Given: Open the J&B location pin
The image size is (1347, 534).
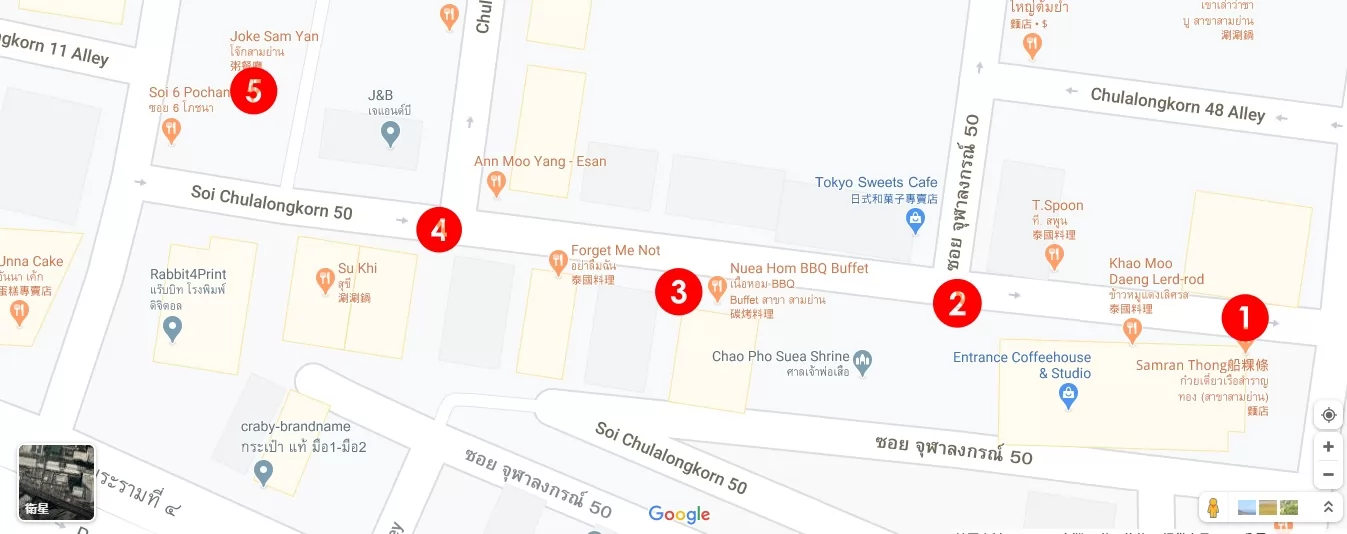Looking at the screenshot, I should (x=390, y=131).
